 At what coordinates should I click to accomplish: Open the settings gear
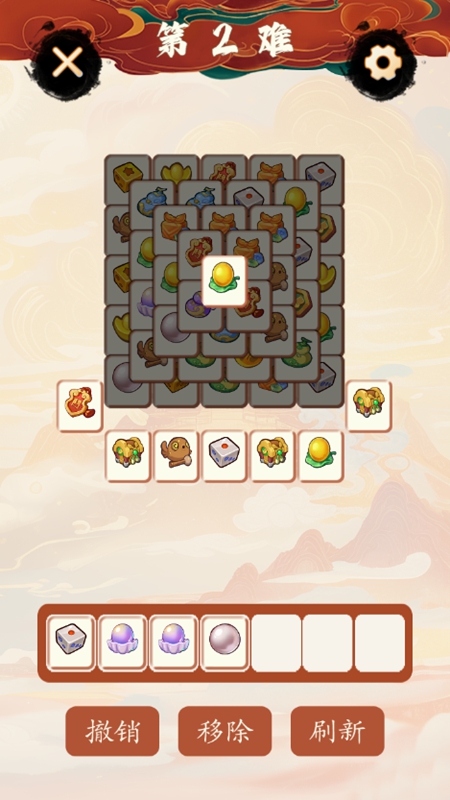coord(383,63)
